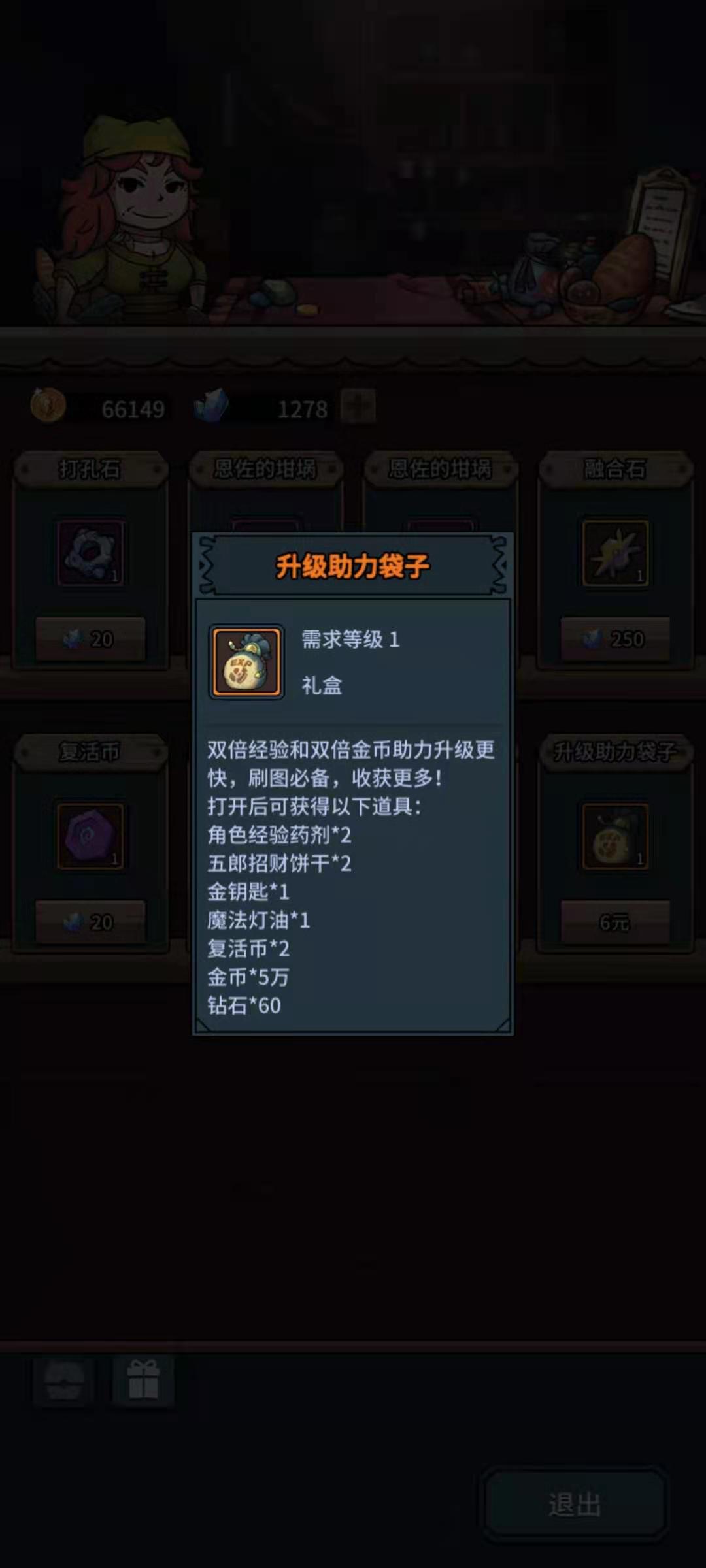This screenshot has width=706, height=1568.
Task: Exit the shop via 退出
Action: [574, 1505]
